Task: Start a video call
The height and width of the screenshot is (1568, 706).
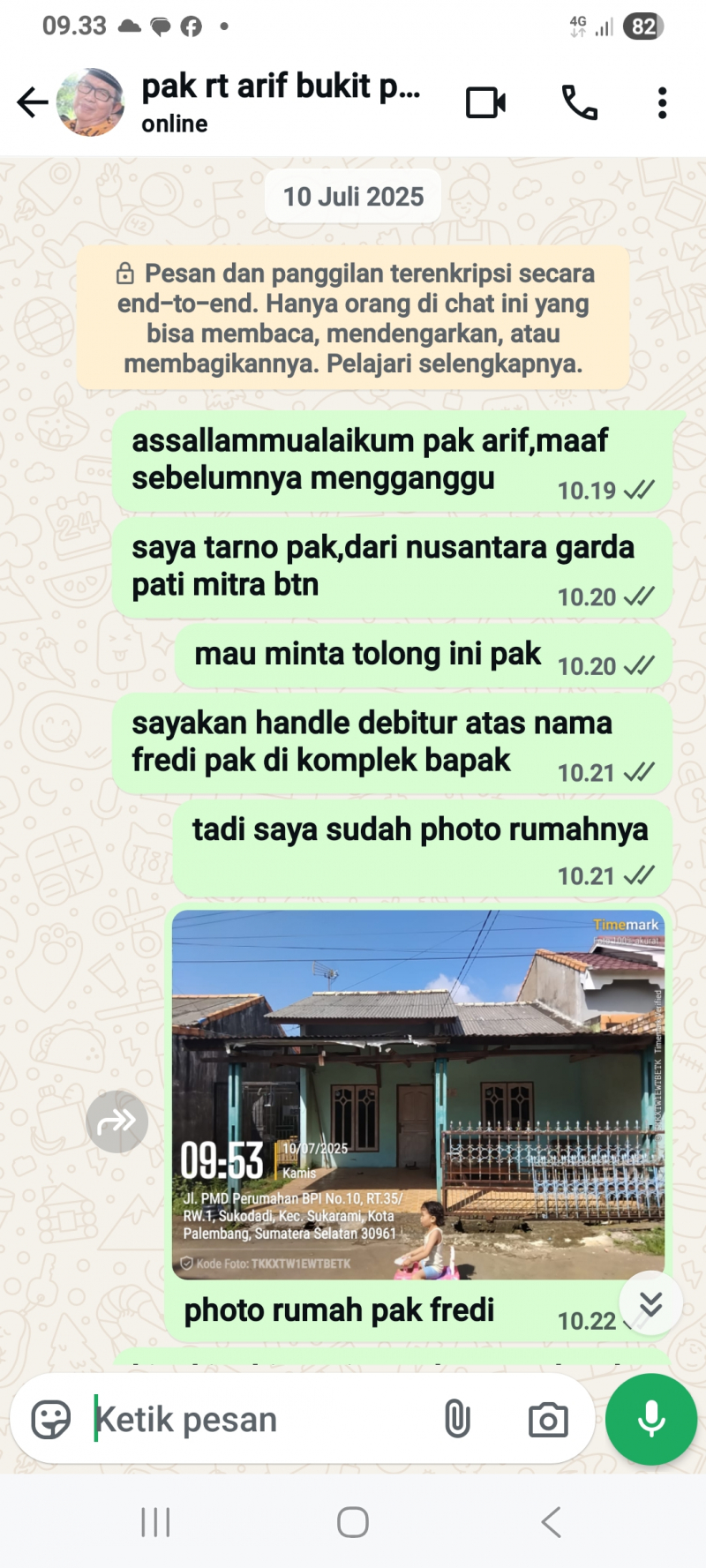Action: point(485,103)
